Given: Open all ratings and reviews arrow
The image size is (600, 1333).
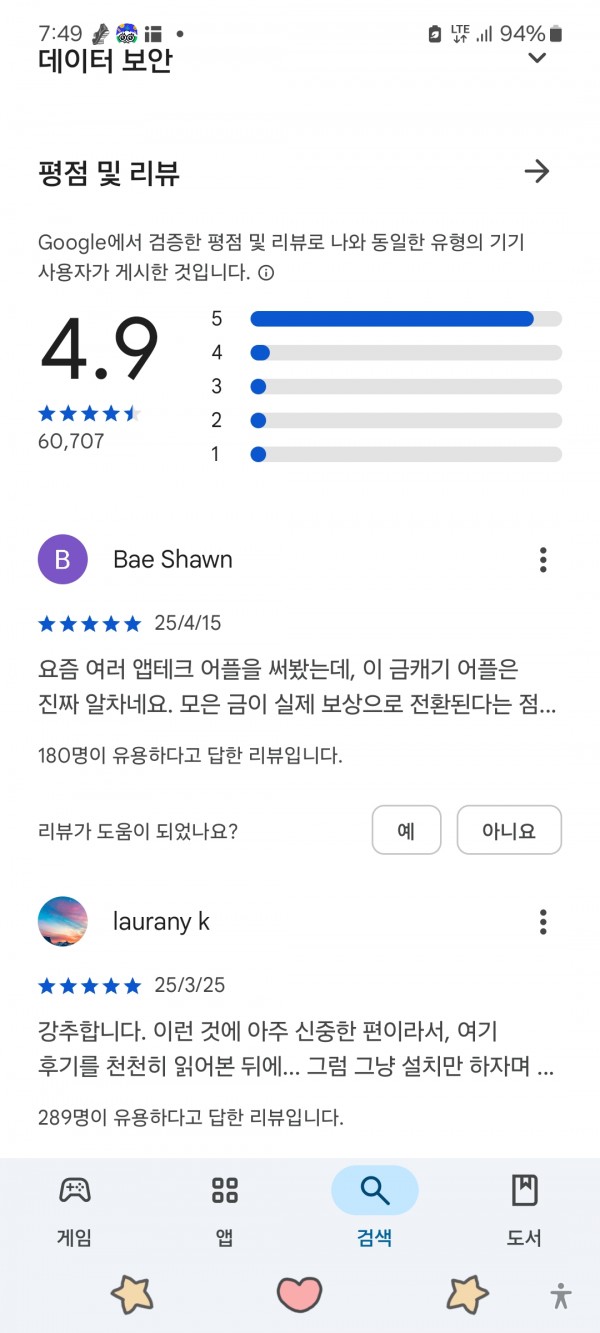Looking at the screenshot, I should coord(537,172).
